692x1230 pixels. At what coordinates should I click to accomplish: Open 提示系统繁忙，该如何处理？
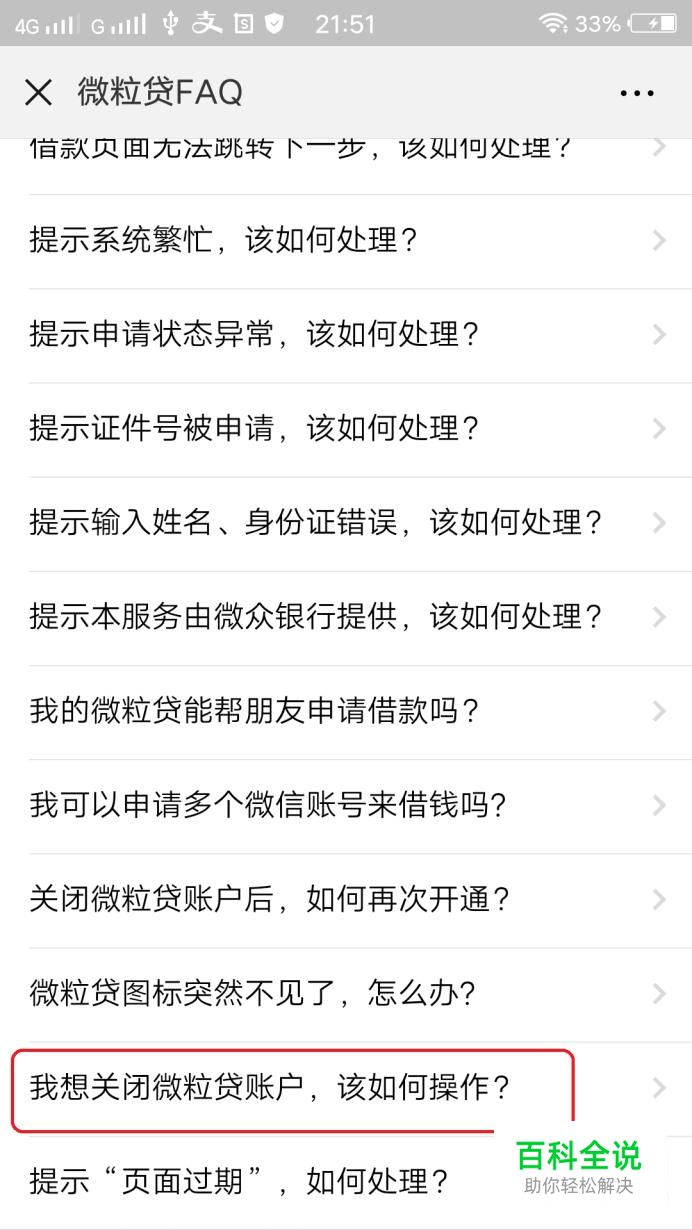pos(346,241)
